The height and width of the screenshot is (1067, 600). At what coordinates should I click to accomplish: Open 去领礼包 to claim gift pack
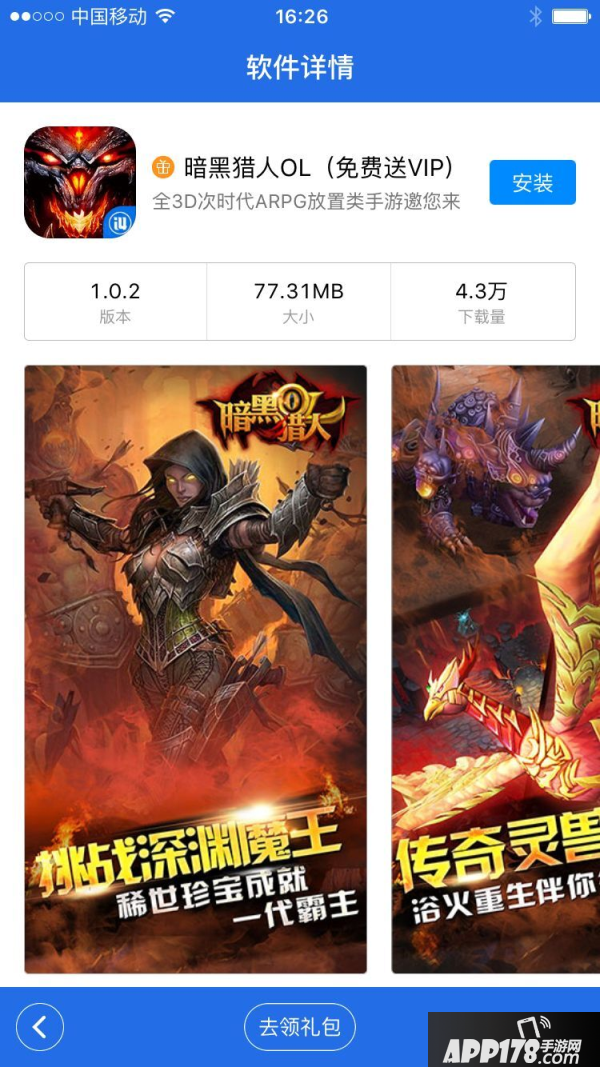click(300, 1027)
